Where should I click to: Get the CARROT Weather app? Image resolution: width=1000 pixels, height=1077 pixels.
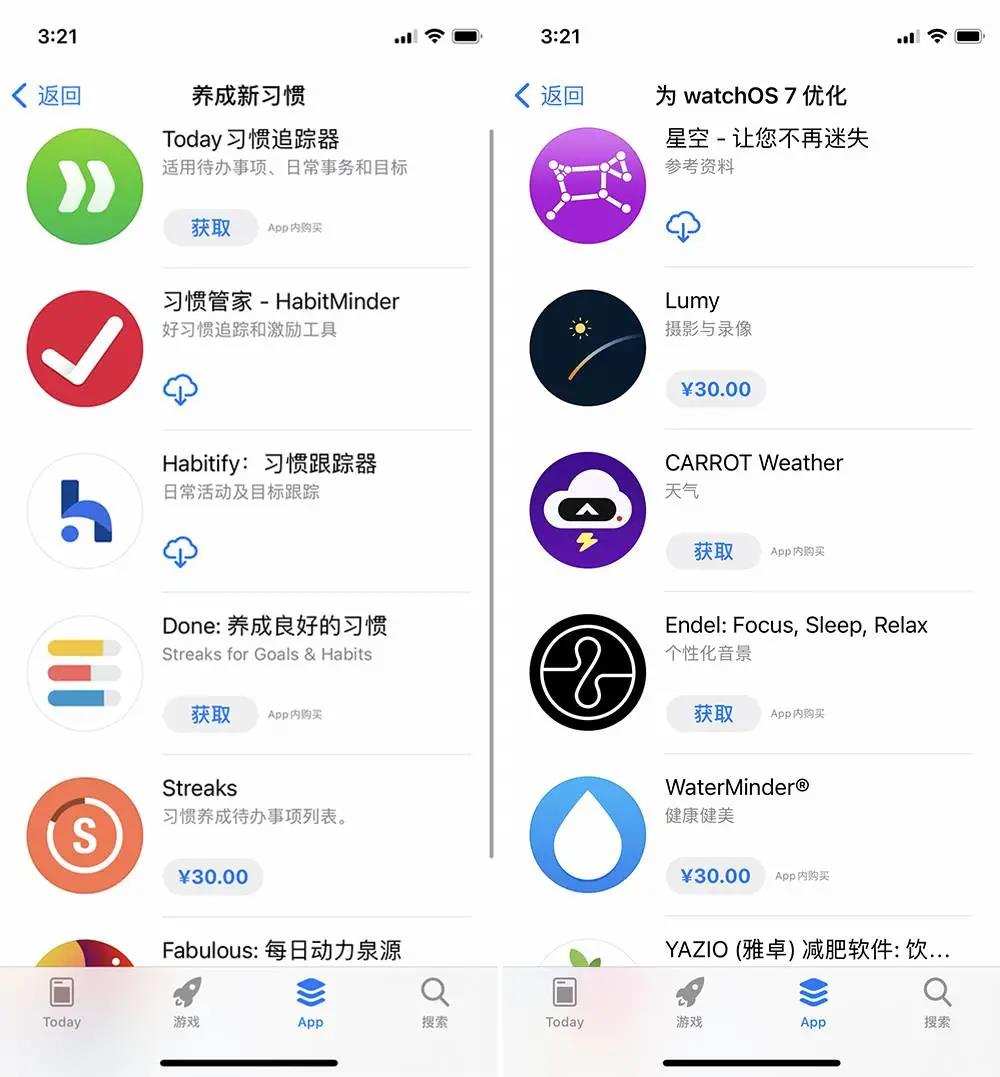713,551
